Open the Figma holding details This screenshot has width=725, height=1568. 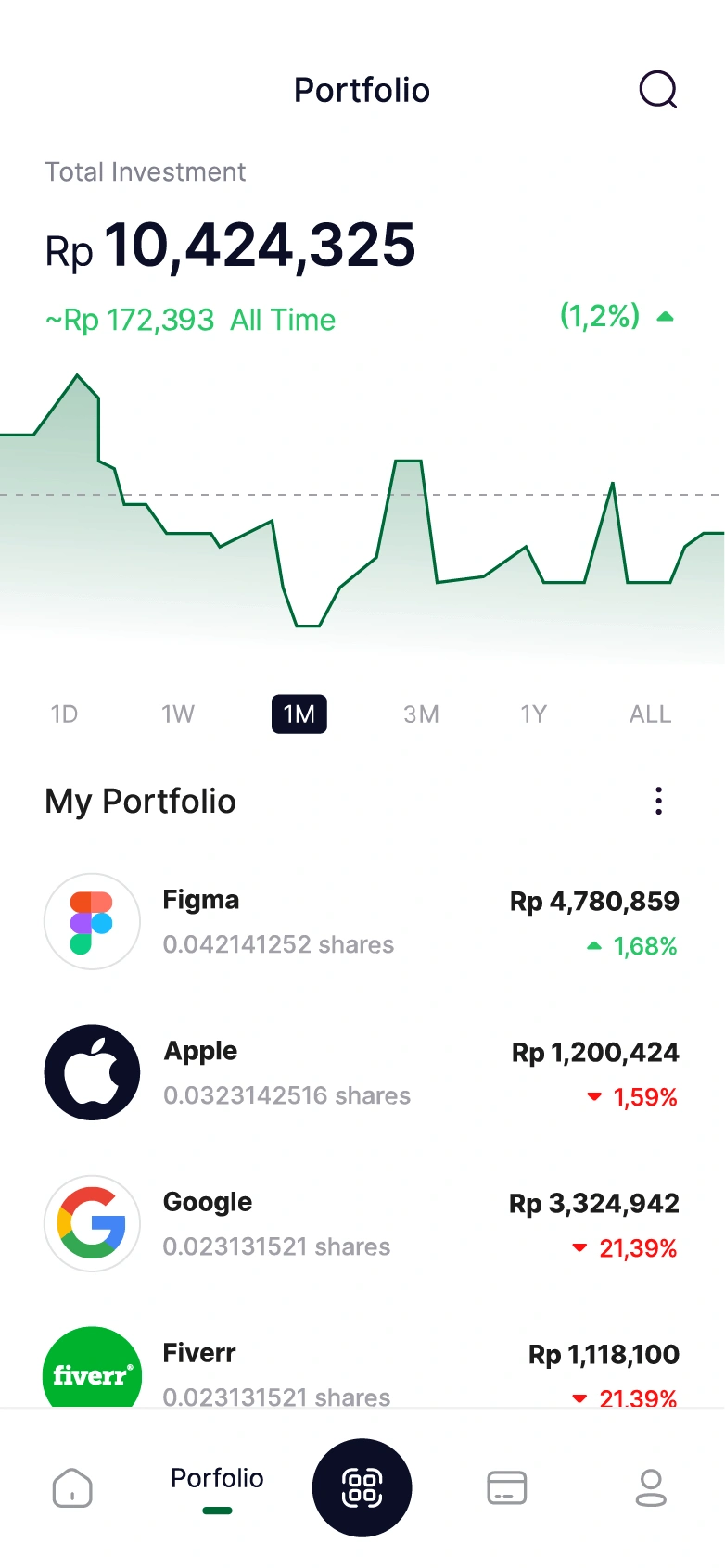362,922
